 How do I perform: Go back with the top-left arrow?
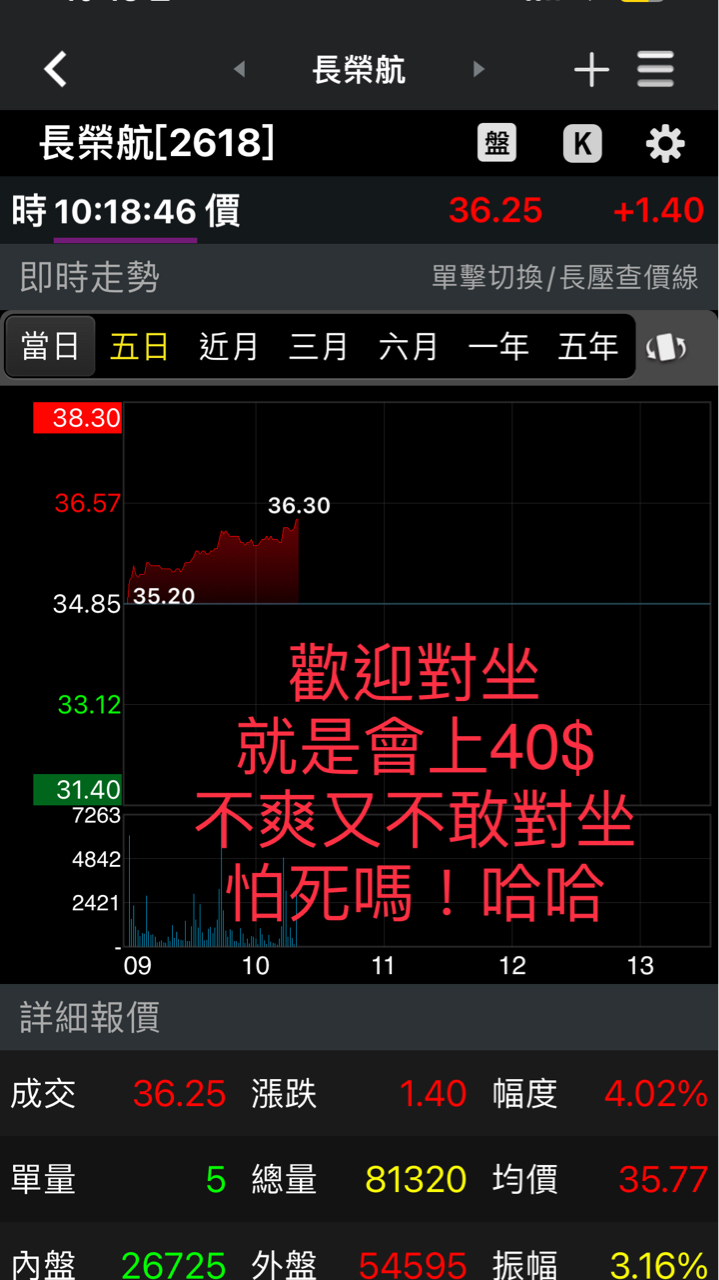point(56,69)
